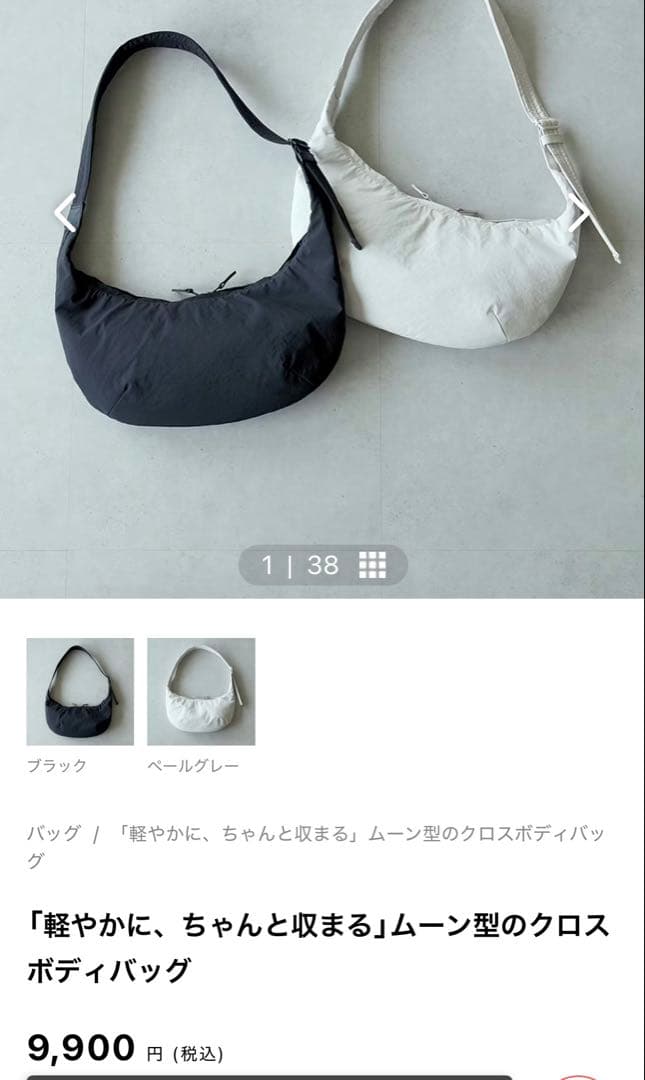The height and width of the screenshot is (1080, 645).
Task: Select the ペールグレー color thumbnail
Action: click(x=201, y=692)
